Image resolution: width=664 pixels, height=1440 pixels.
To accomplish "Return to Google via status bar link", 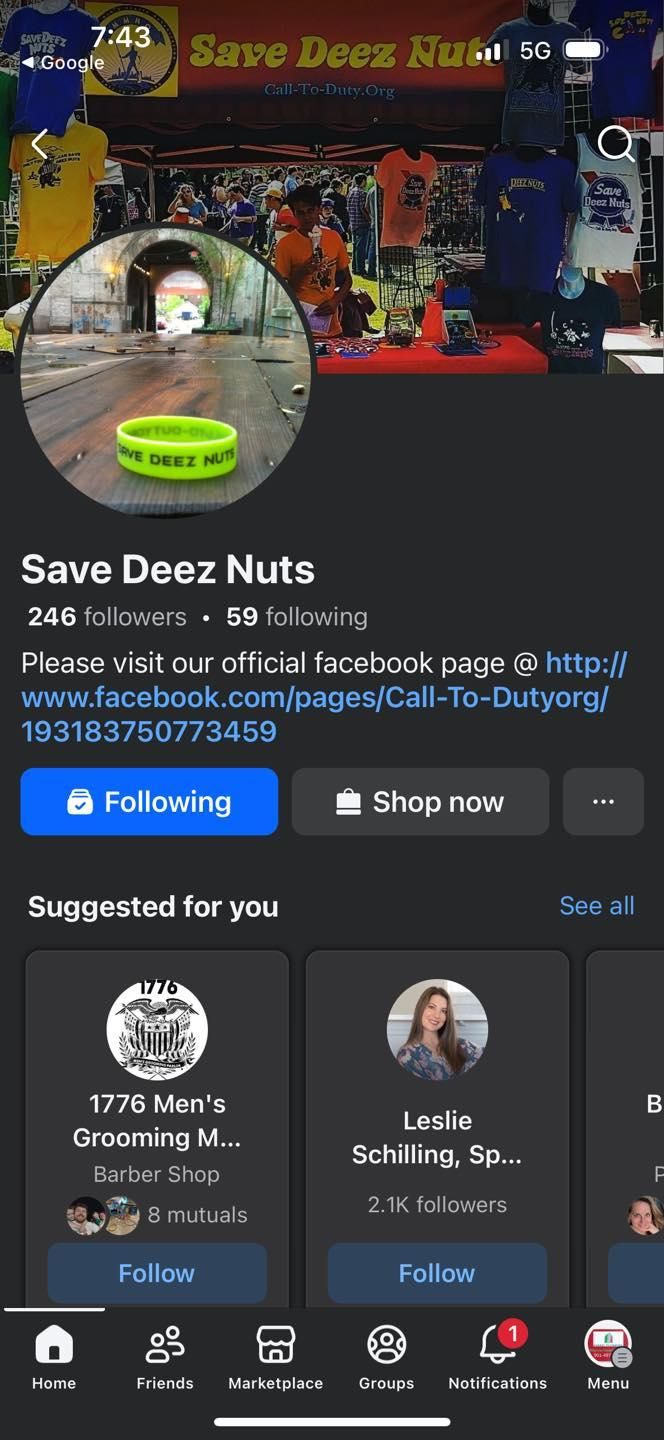I will pyautogui.click(x=64, y=63).
